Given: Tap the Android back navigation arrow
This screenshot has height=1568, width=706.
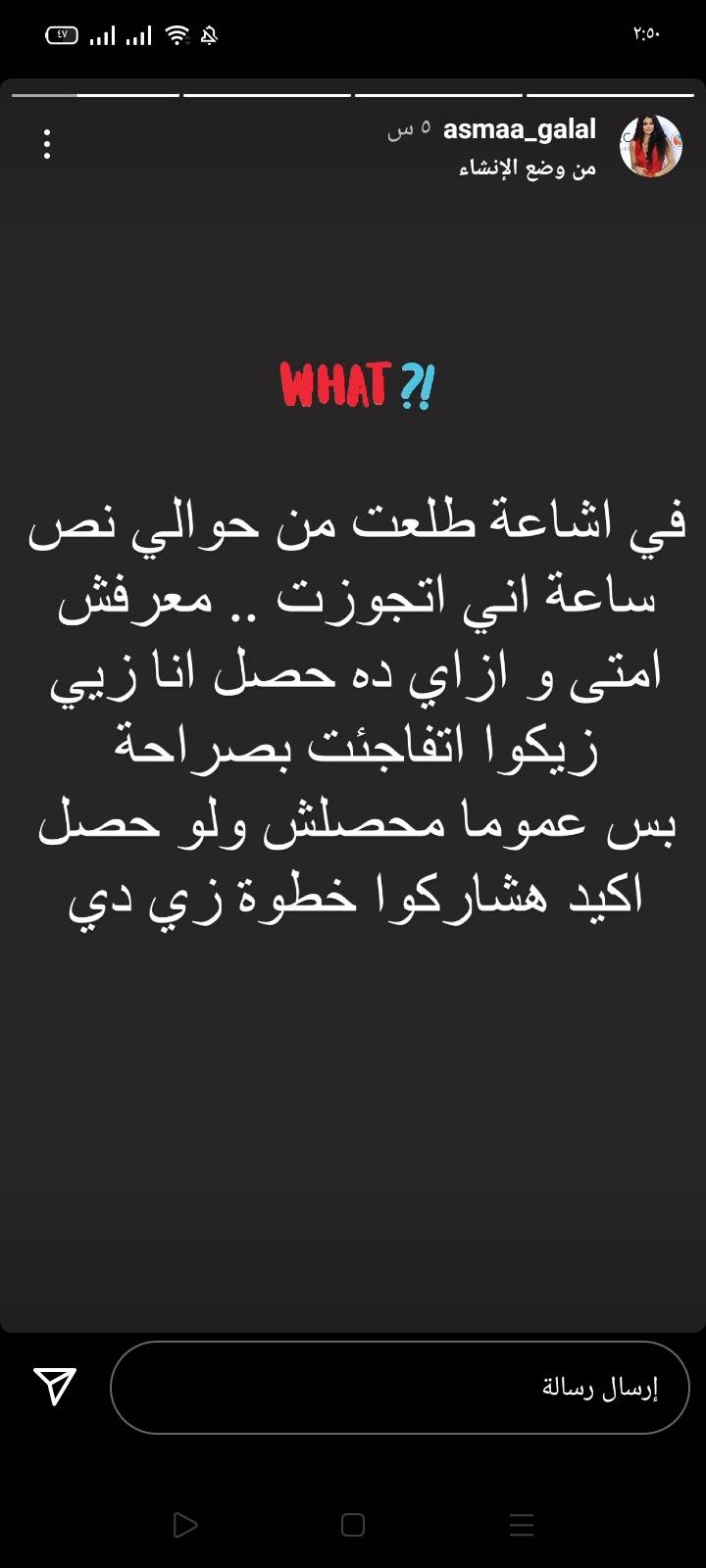Looking at the screenshot, I should click(184, 1525).
